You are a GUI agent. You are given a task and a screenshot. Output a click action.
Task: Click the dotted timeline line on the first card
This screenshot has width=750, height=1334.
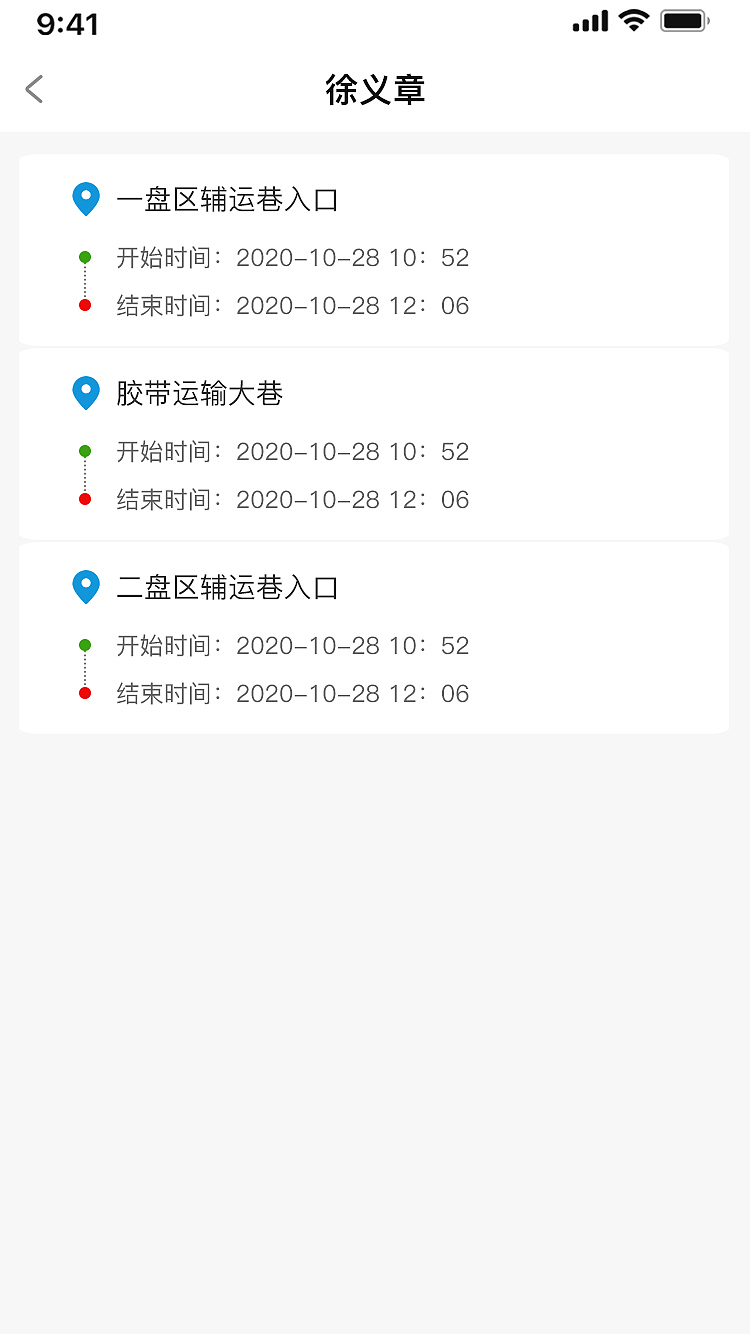[x=84, y=280]
